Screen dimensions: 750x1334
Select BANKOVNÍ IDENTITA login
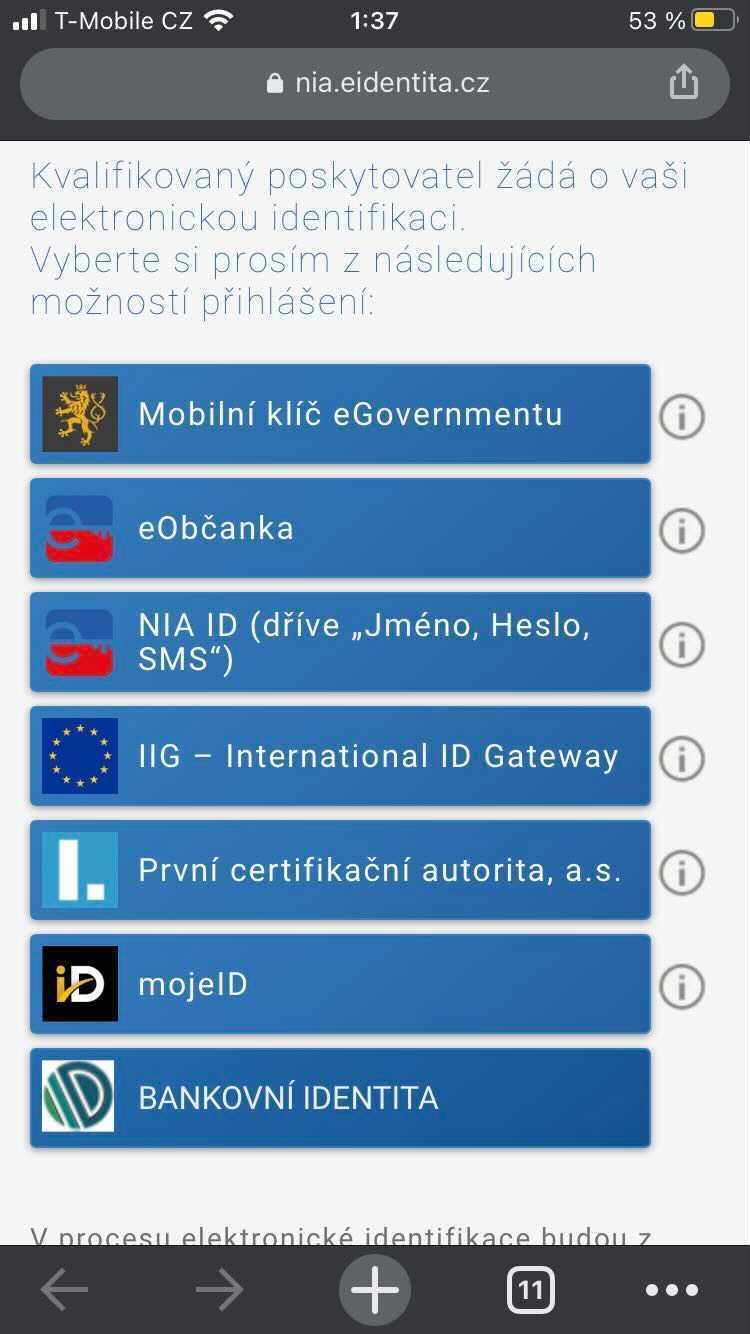[340, 1098]
